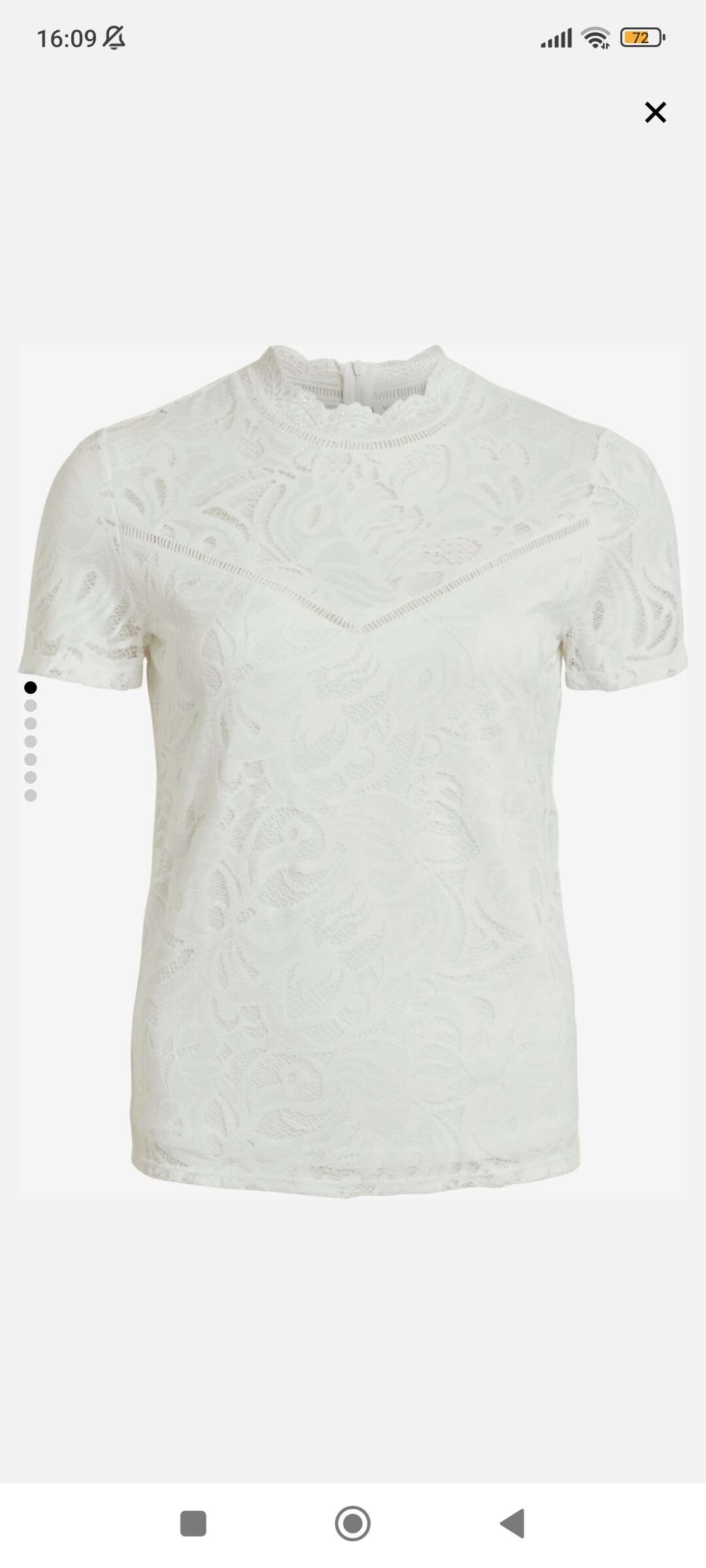Close the full-screen product image viewer
The width and height of the screenshot is (706, 1568).
[655, 112]
